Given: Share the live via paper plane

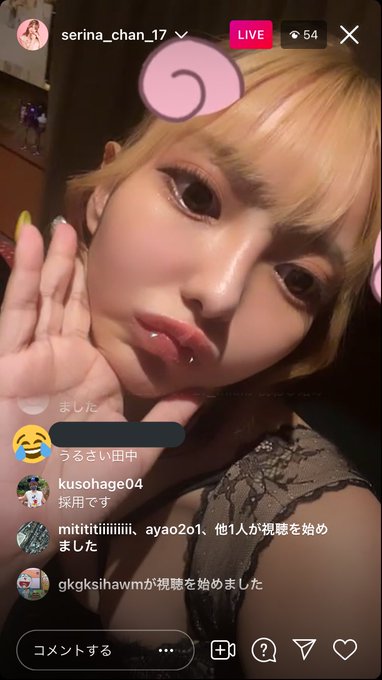Looking at the screenshot, I should click(304, 649).
